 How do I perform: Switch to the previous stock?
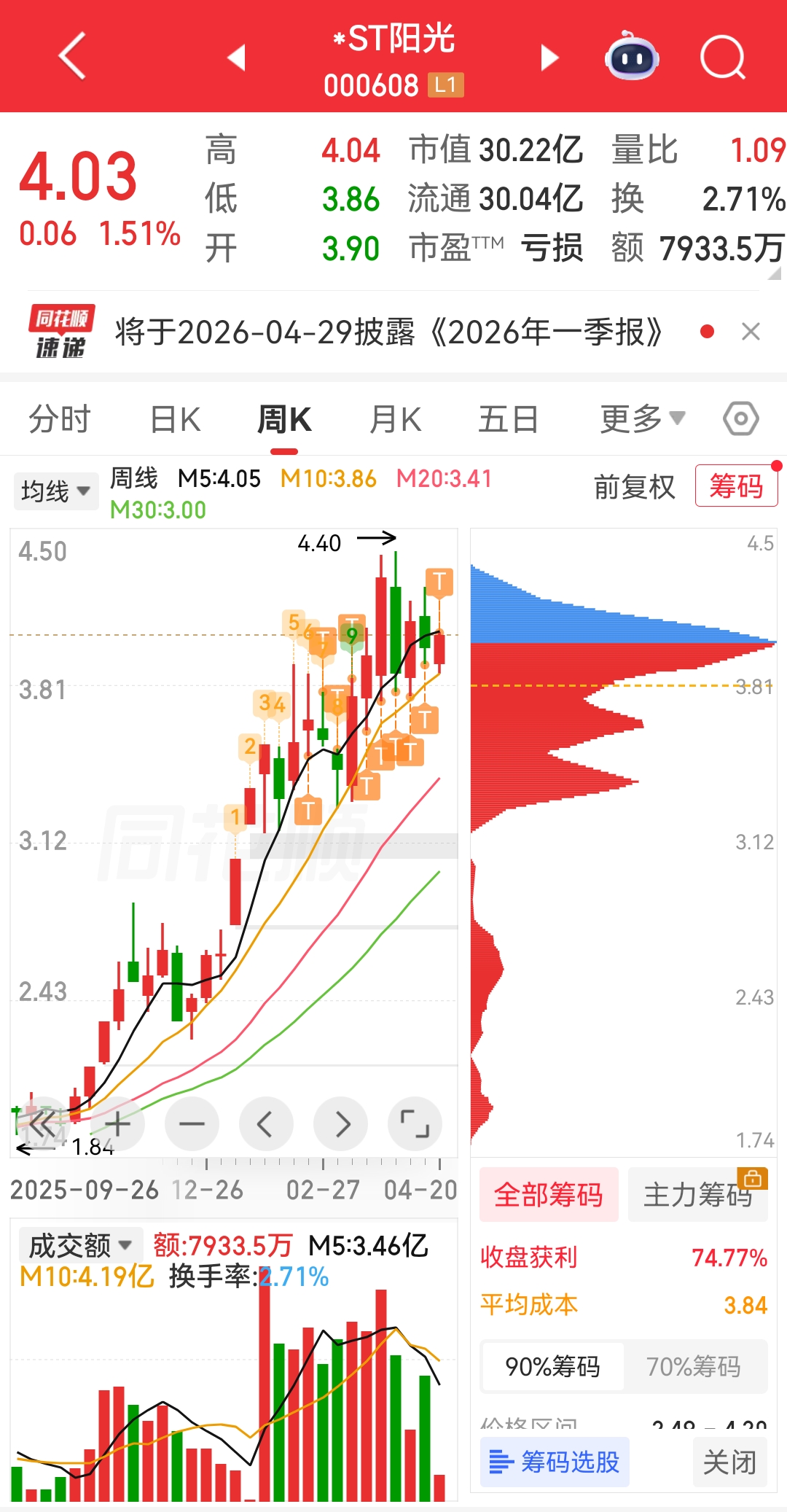[x=236, y=57]
